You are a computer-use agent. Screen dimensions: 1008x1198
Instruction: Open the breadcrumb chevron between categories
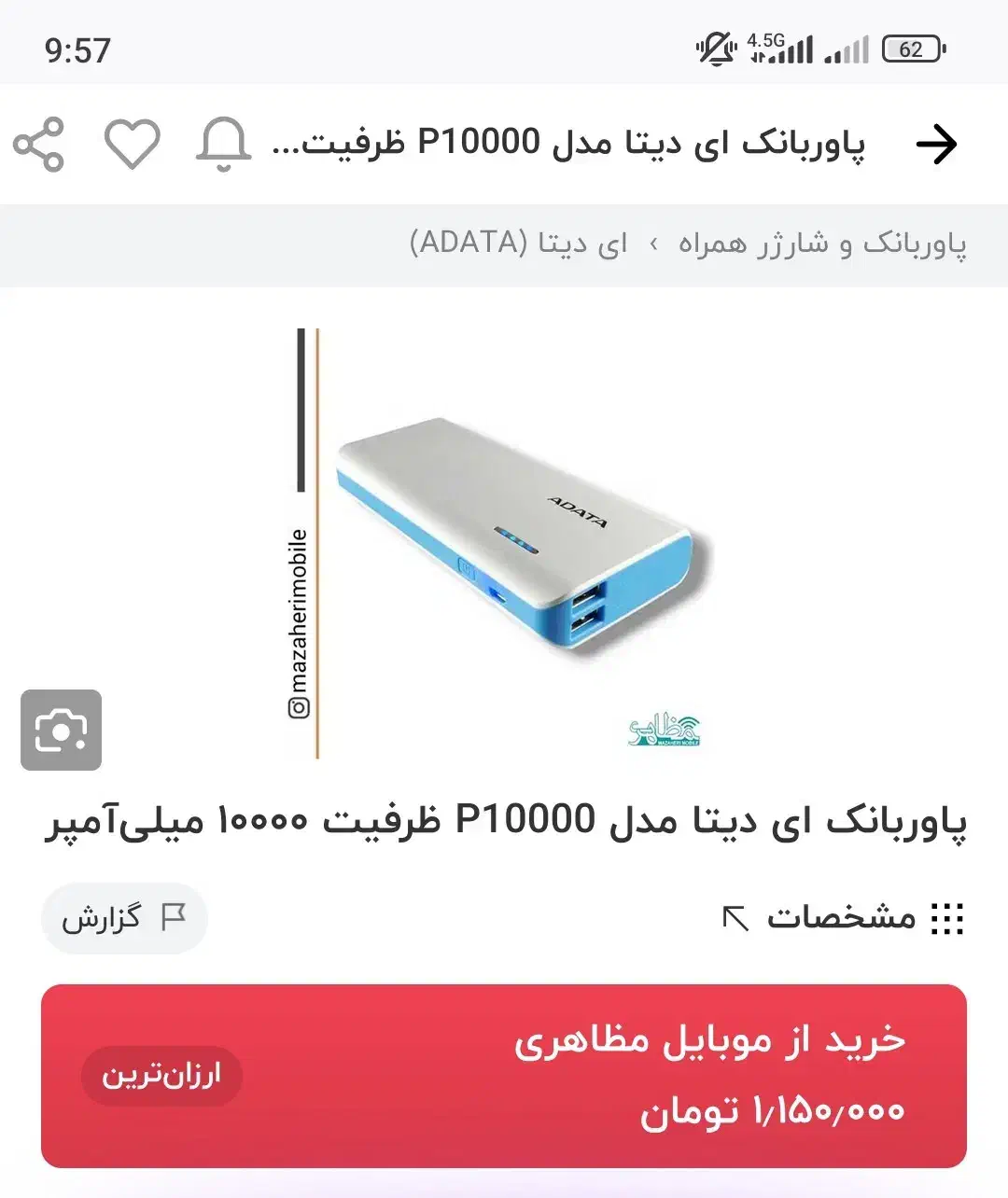click(652, 244)
